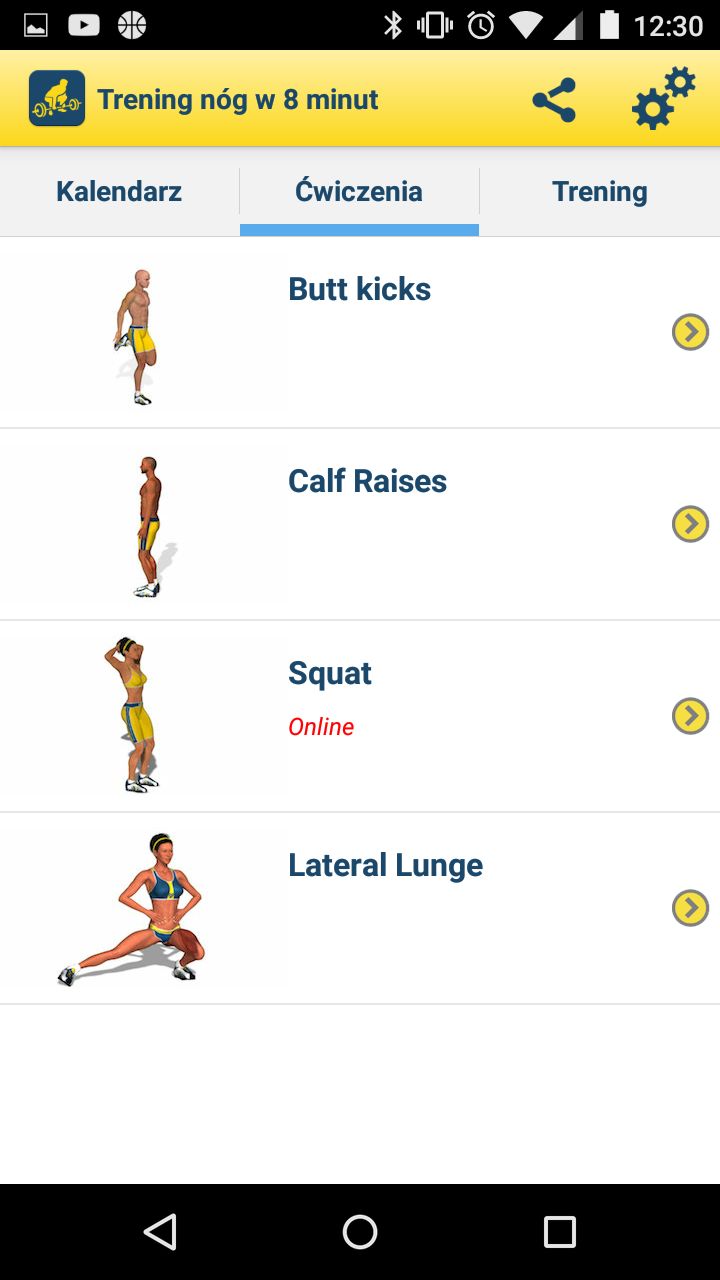Switch to the Trening tab

point(600,191)
